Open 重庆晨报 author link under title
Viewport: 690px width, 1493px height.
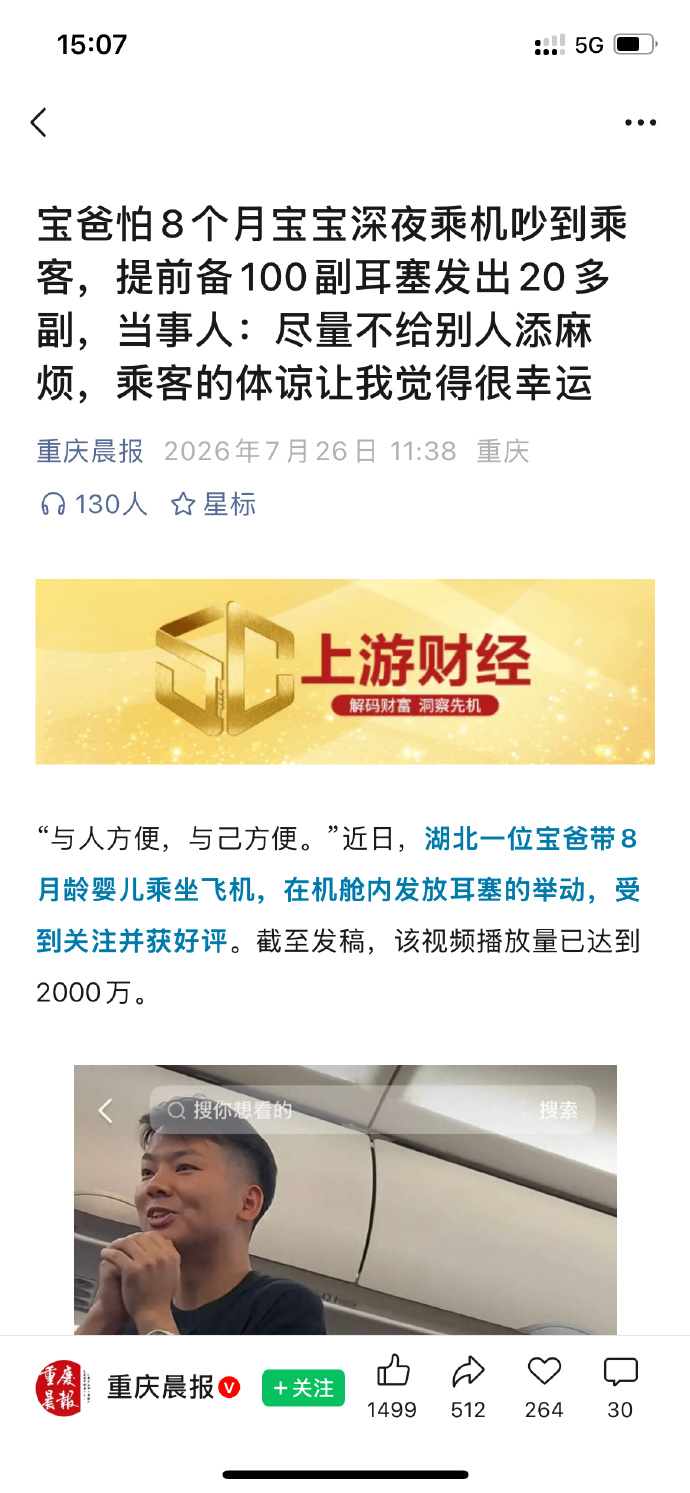point(91,452)
